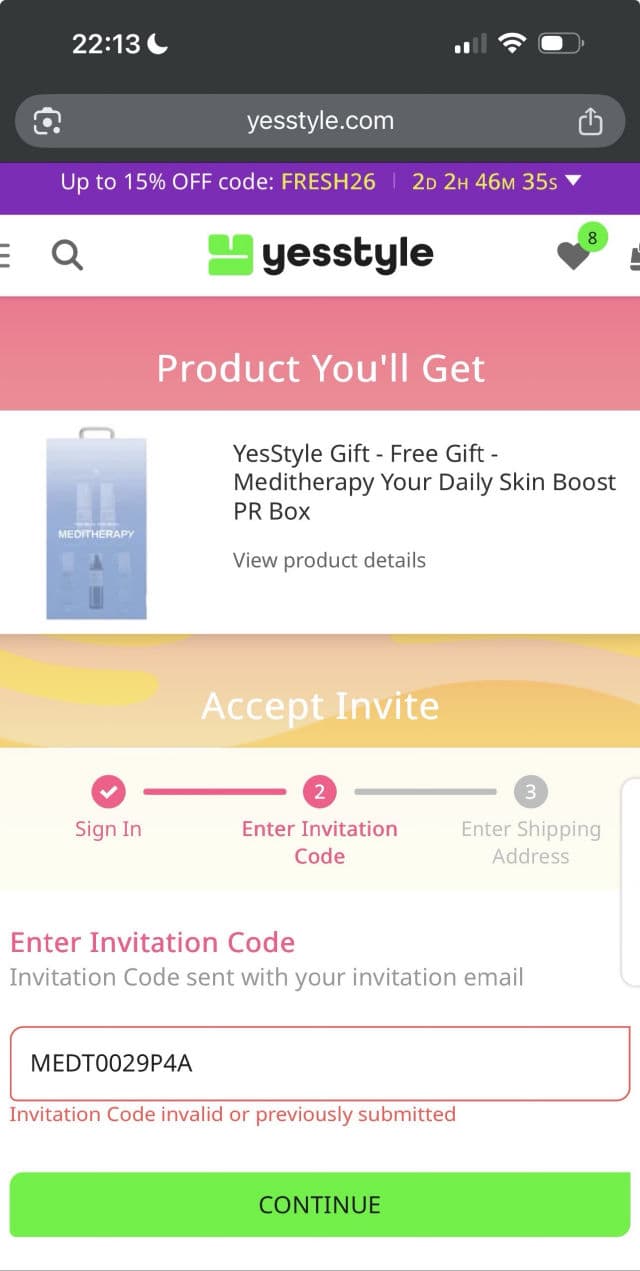The height and width of the screenshot is (1271, 640).
Task: Share the page from browser bar
Action: 590,121
